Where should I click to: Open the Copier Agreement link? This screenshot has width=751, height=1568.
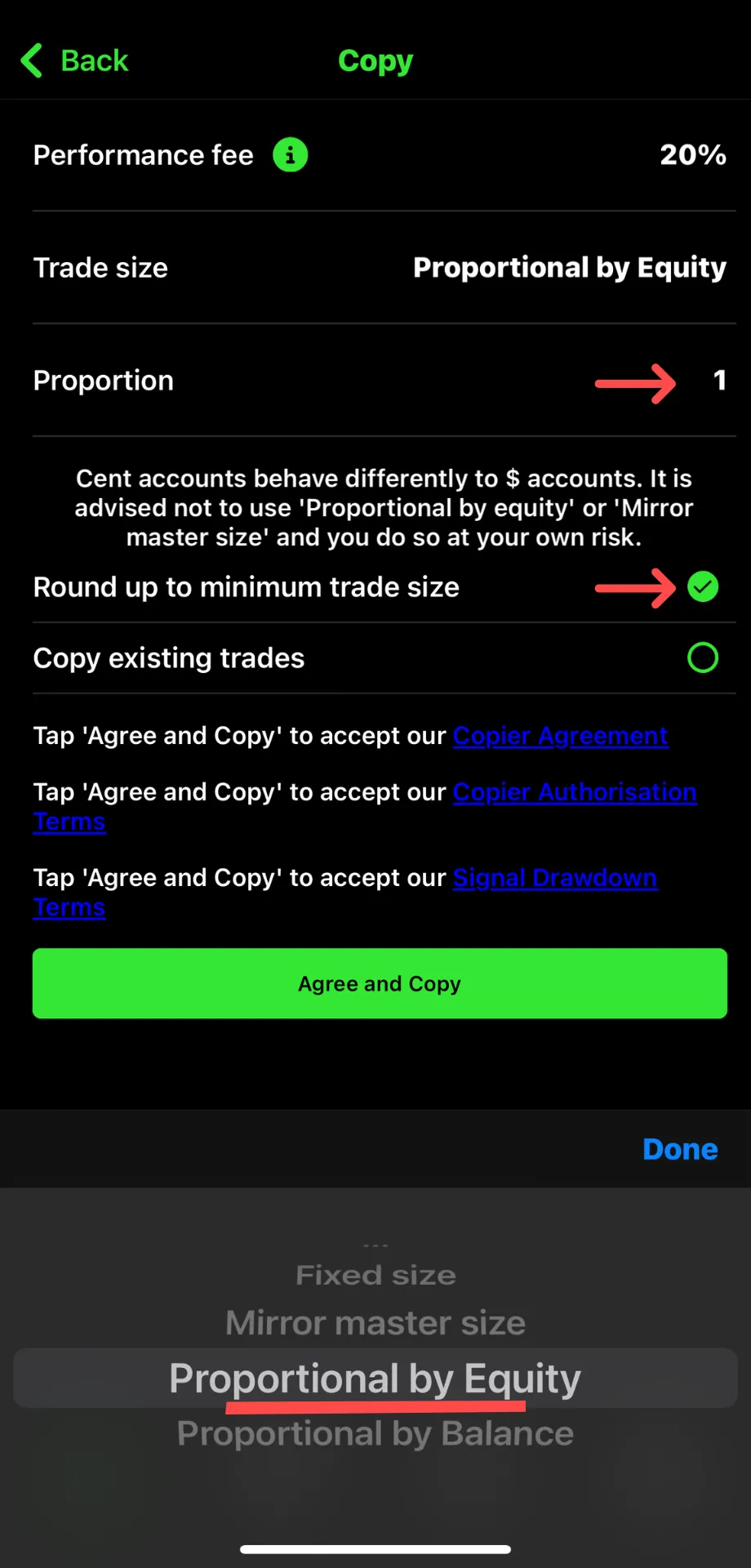point(561,736)
